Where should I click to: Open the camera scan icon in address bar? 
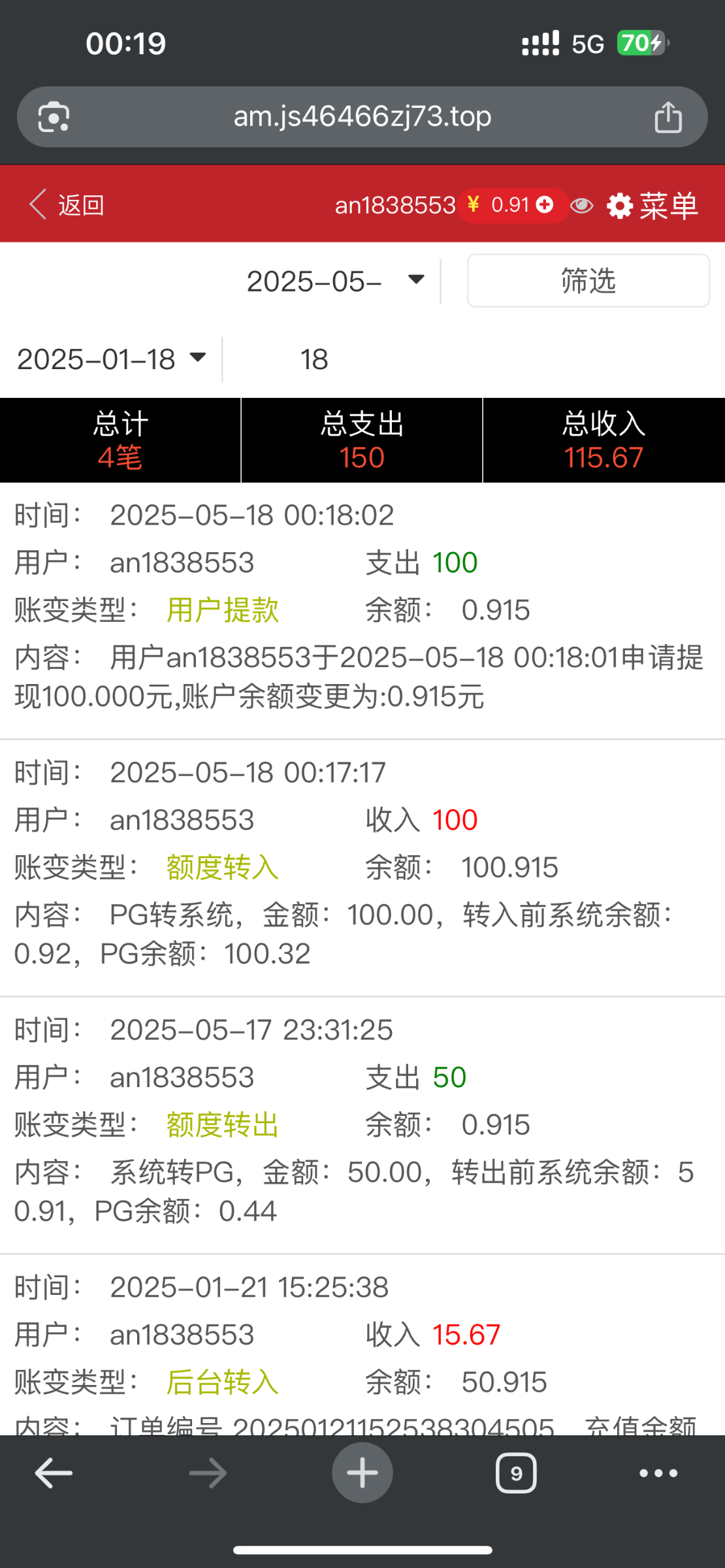54,118
